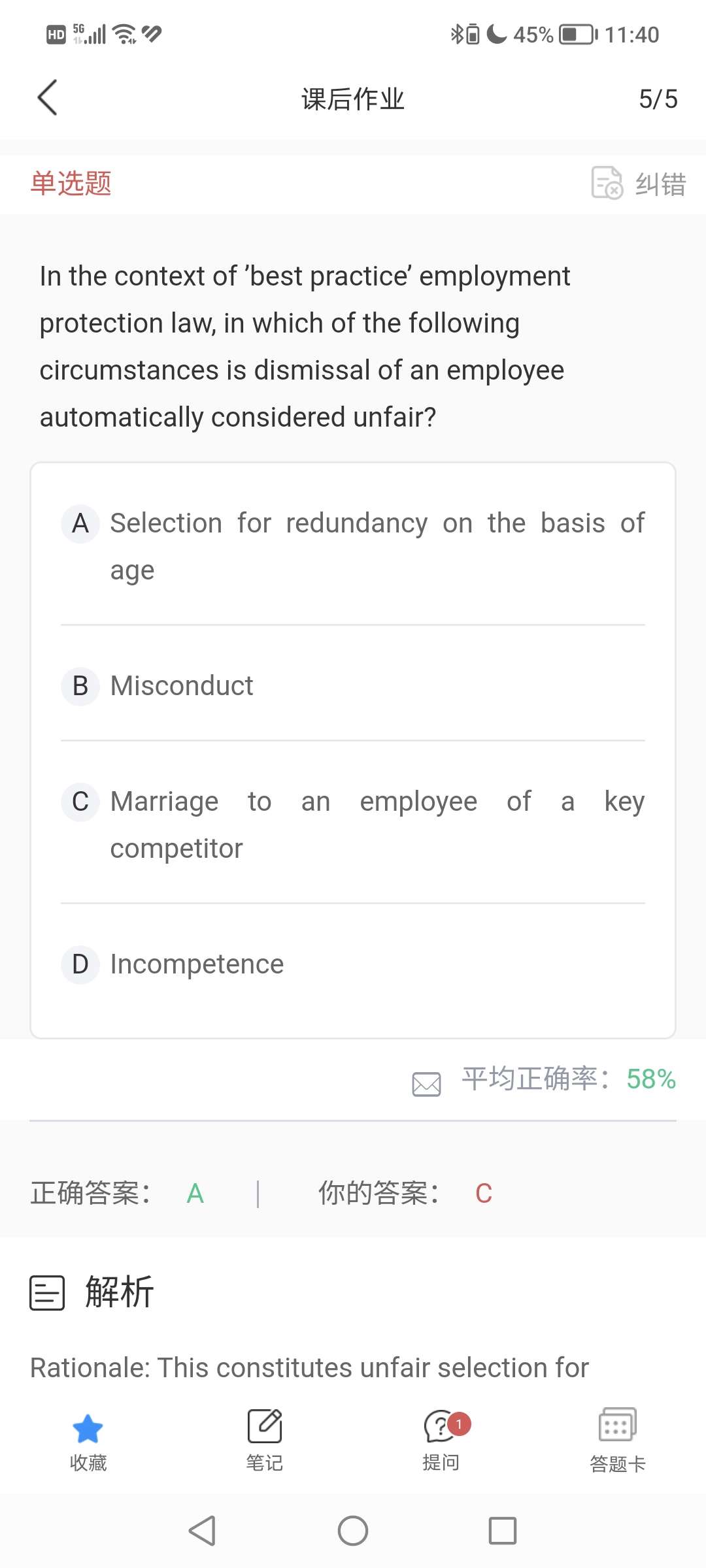This screenshot has width=706, height=1568.
Task: Choose option C Marriage to competitor employee
Action: tap(353, 825)
